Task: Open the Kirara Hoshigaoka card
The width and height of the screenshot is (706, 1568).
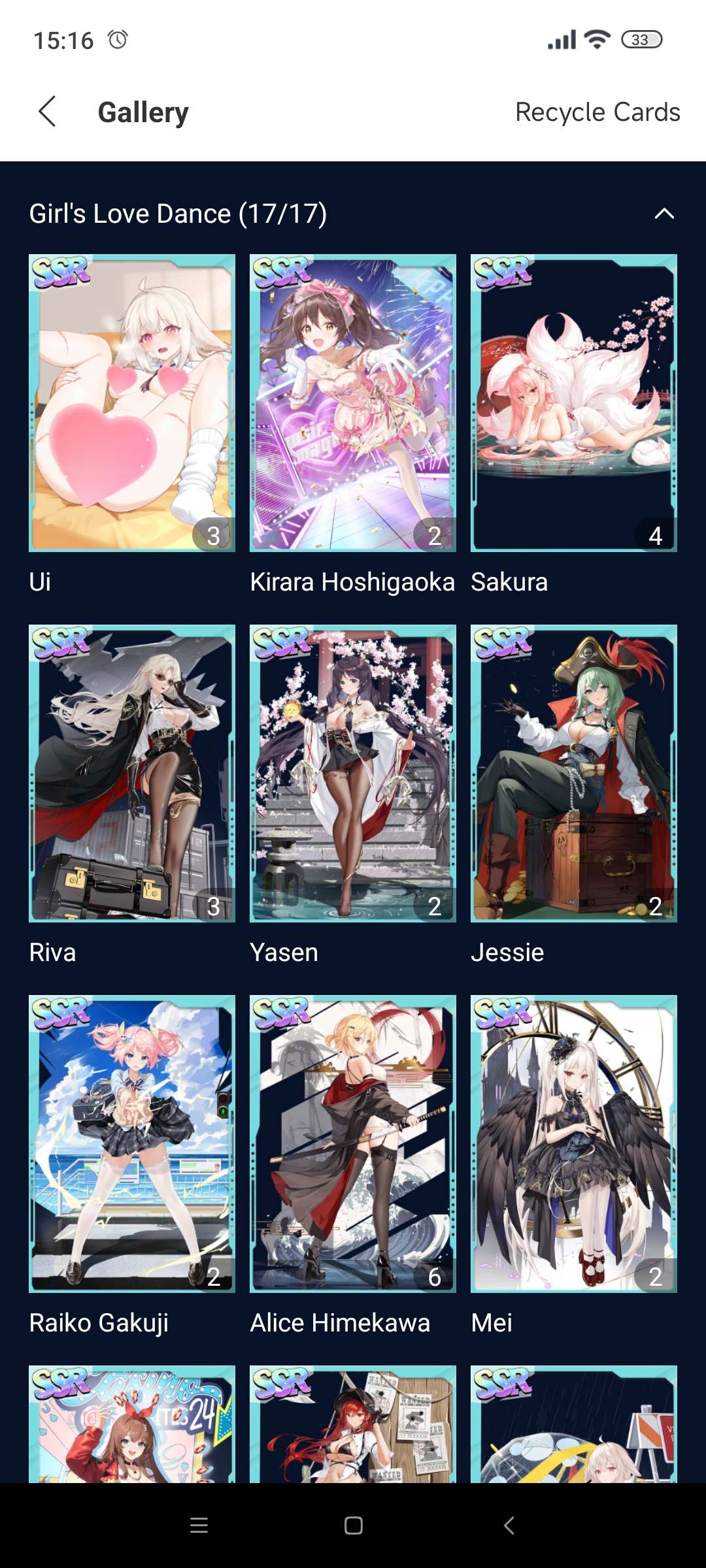Action: pyautogui.click(x=352, y=402)
